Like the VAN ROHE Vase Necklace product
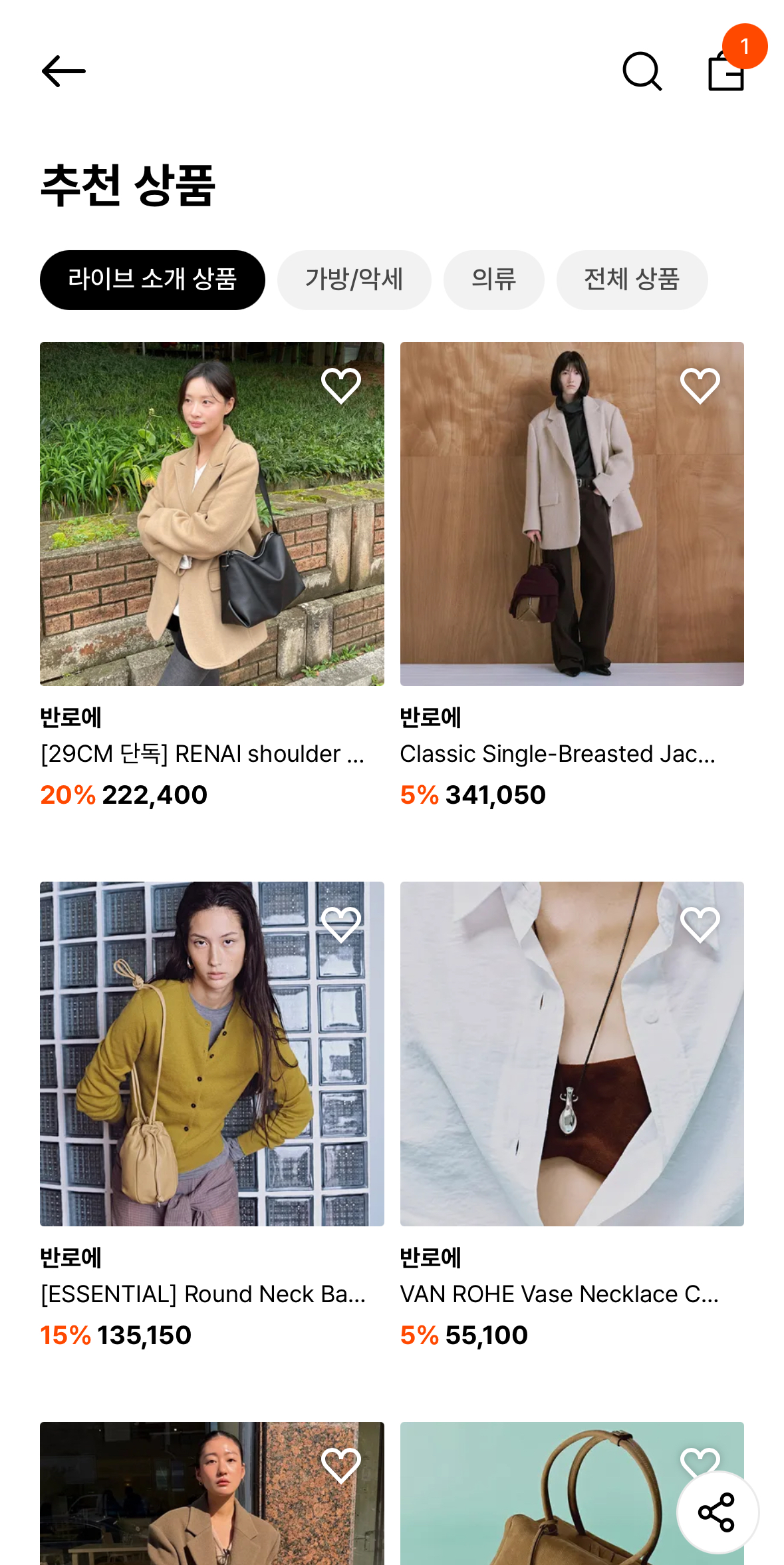This screenshot has width=784, height=1565. 700,925
